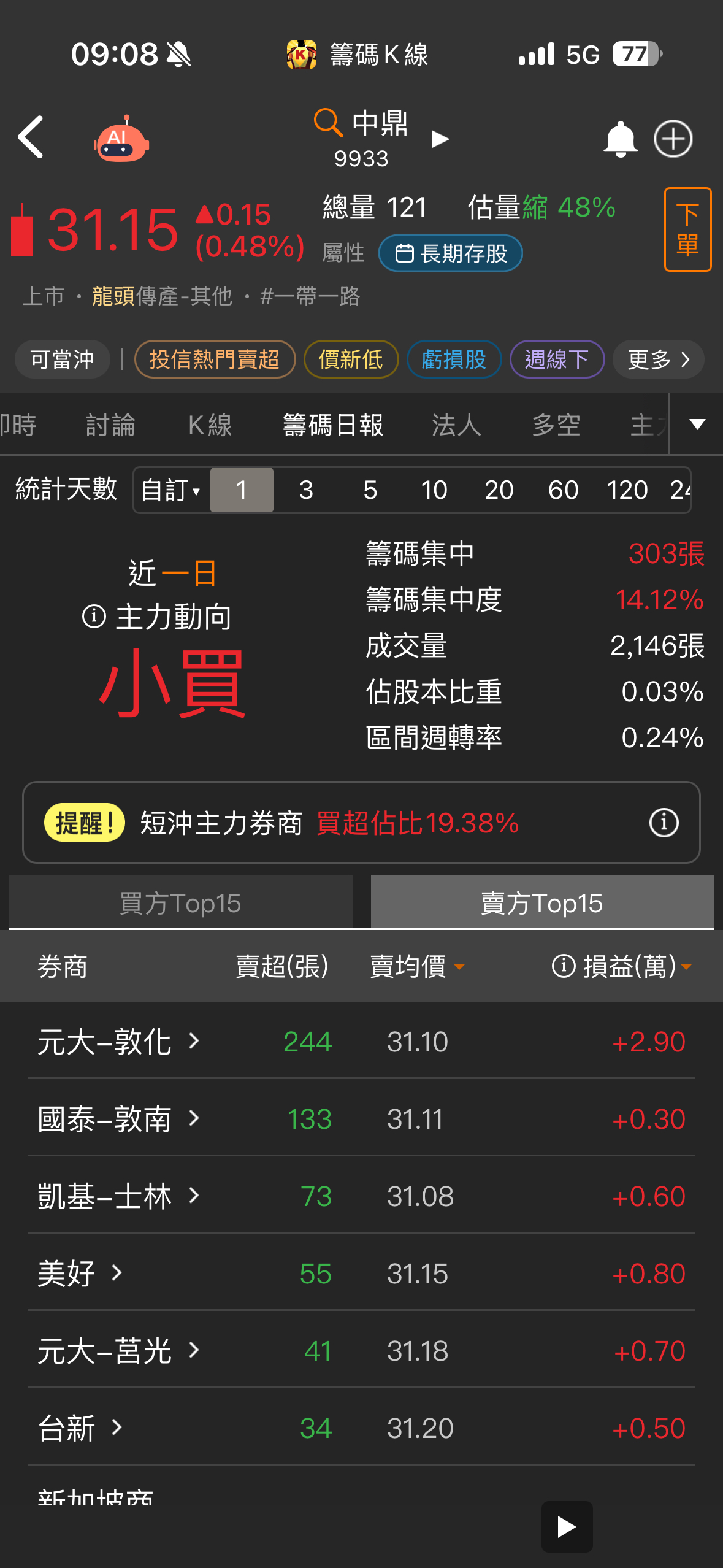The height and width of the screenshot is (1568, 723).
Task: Show info for 短沖主力券商 reminder
Action: (x=664, y=823)
